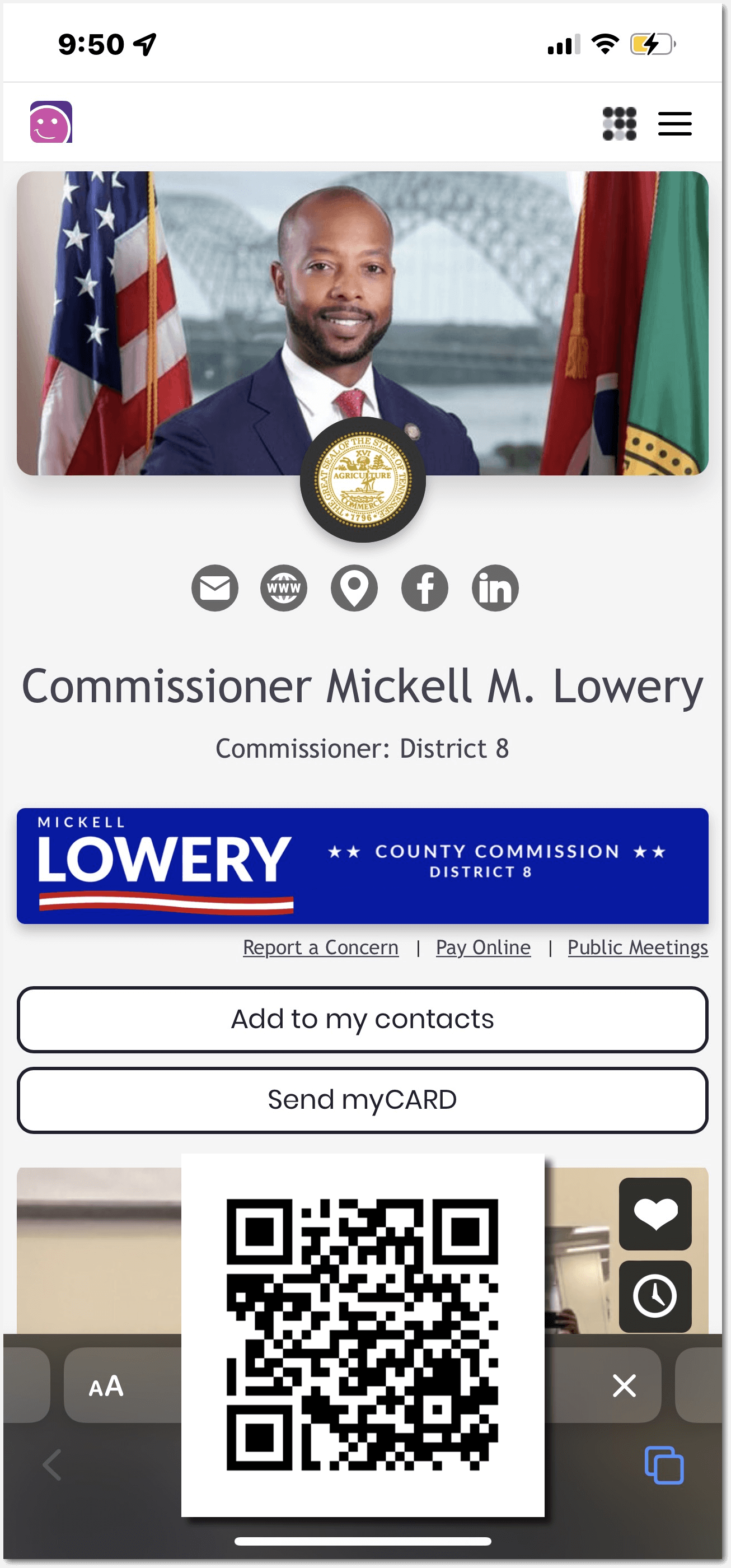Open the Pay Online link
Image resolution: width=731 pixels, height=1568 pixels.
483,948
